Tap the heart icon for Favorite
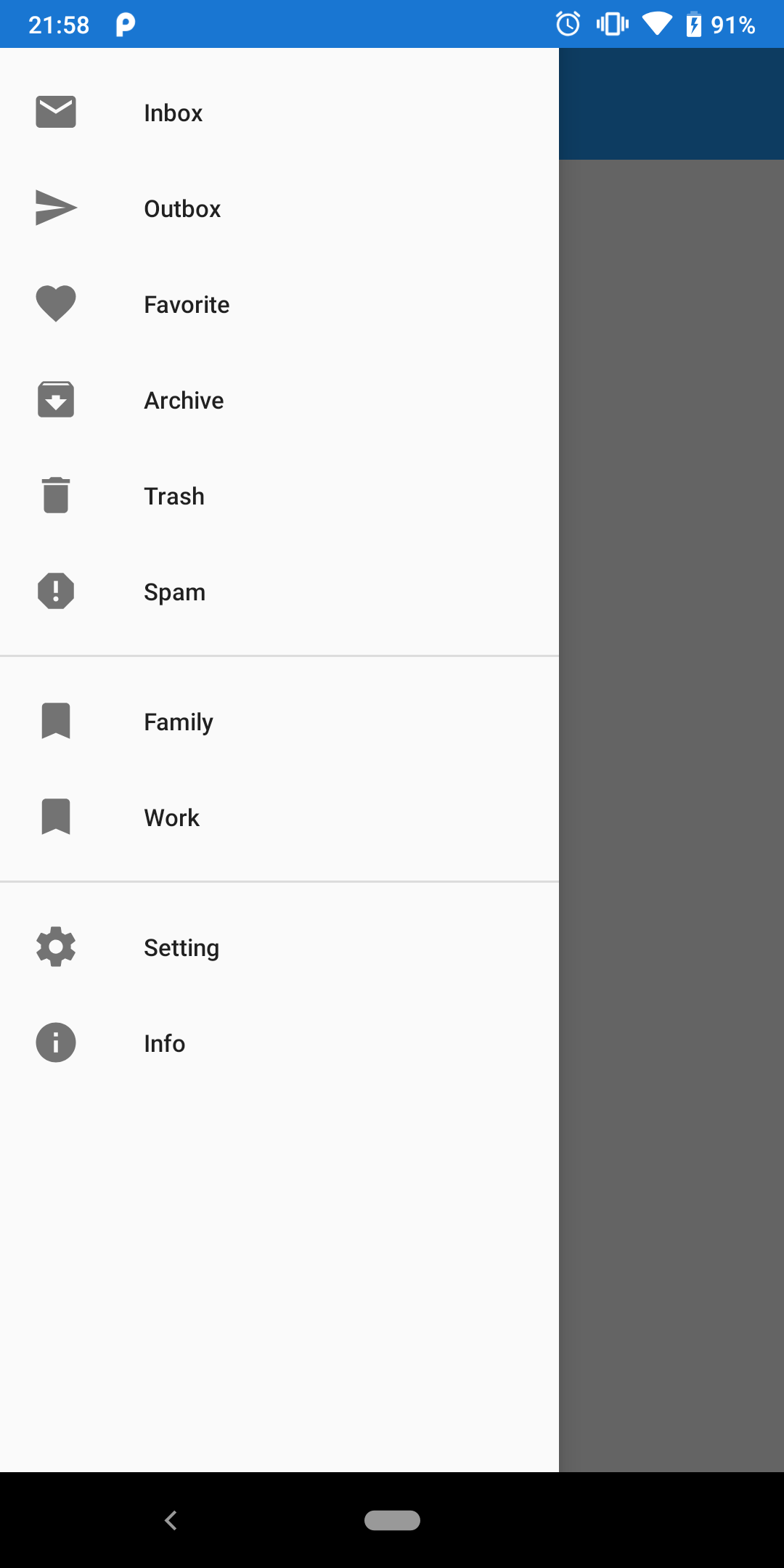Image resolution: width=784 pixels, height=1568 pixels. (55, 304)
